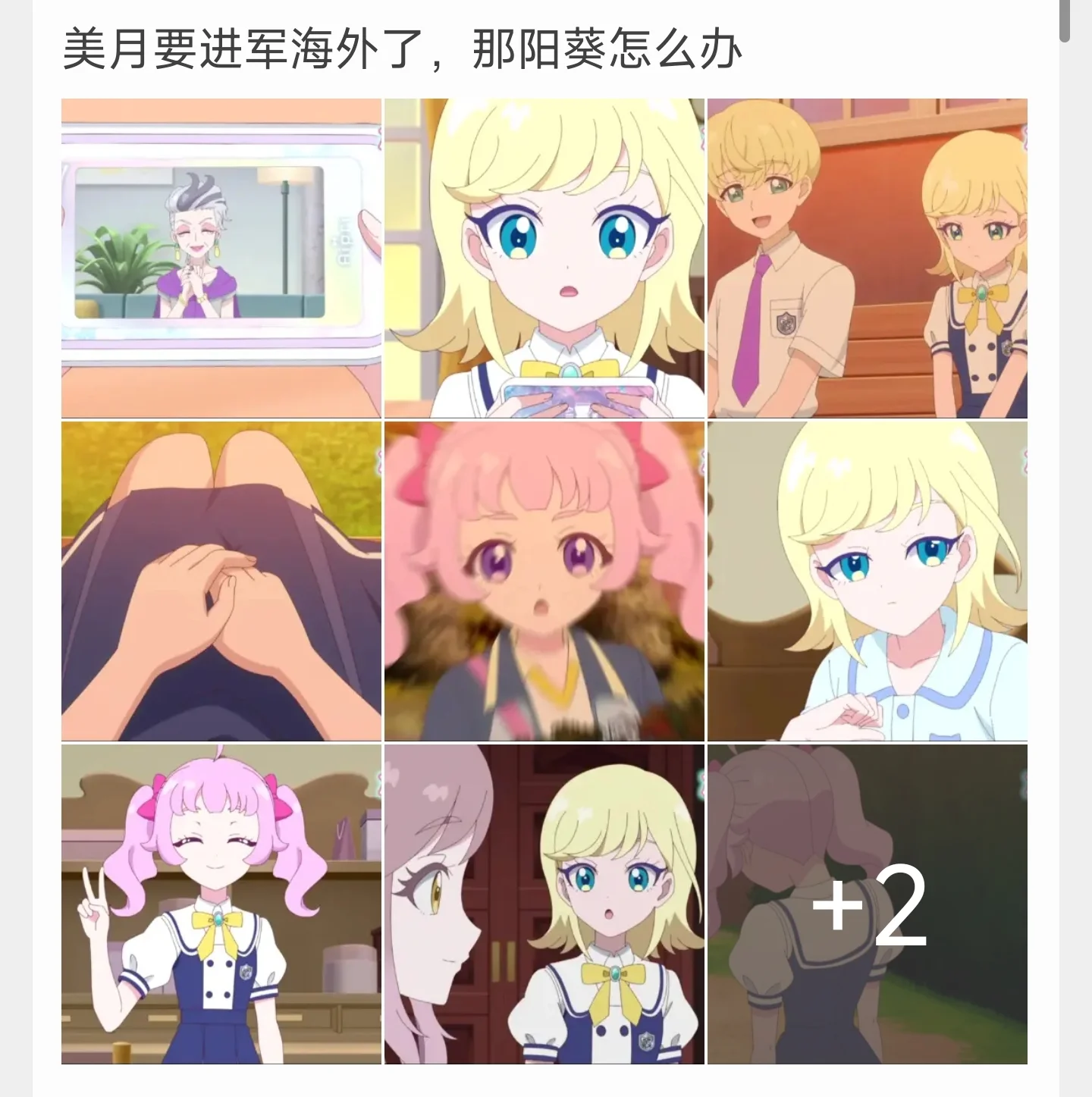This screenshot has width=1092, height=1097.
Task: View the pink-haired girl making a peace sign
Action: [x=221, y=904]
